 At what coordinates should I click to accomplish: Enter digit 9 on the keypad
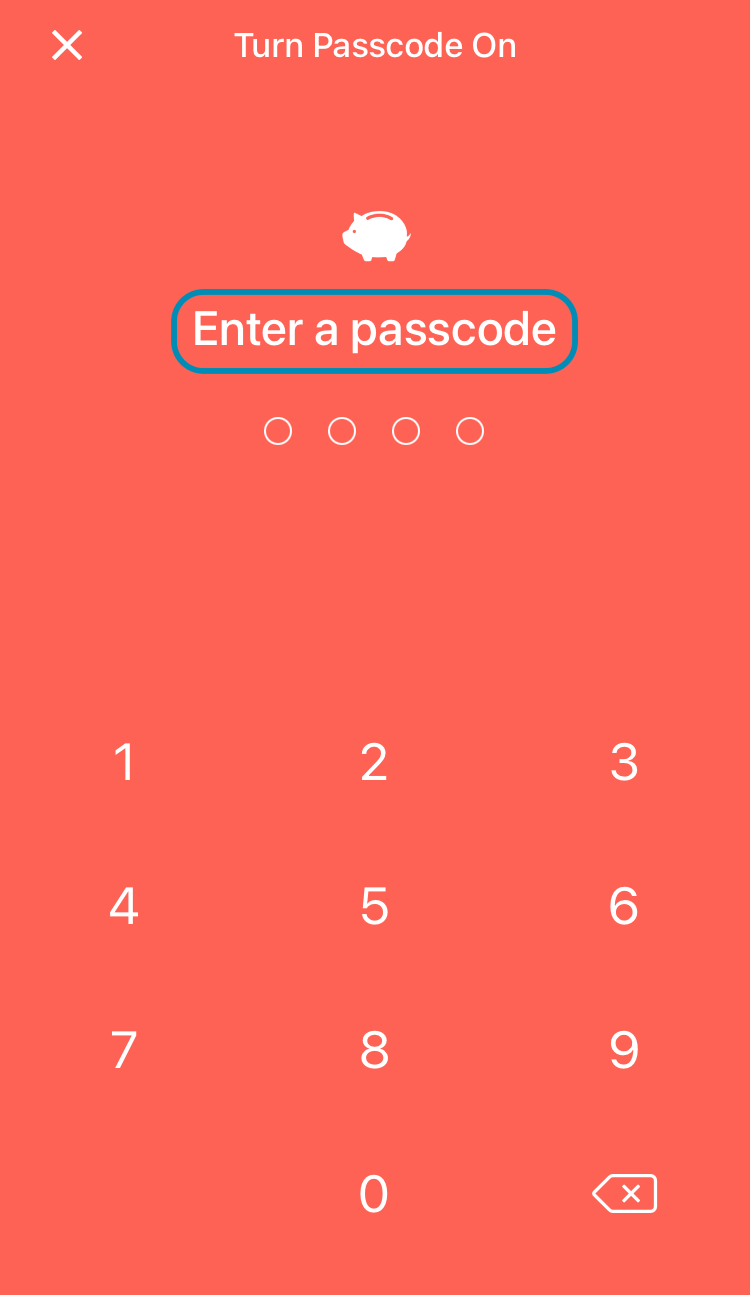coord(624,1050)
